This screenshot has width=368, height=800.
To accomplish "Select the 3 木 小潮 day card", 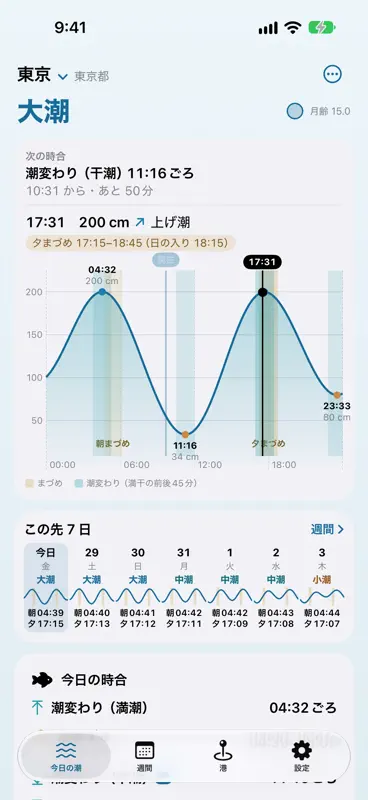I will tap(322, 587).
